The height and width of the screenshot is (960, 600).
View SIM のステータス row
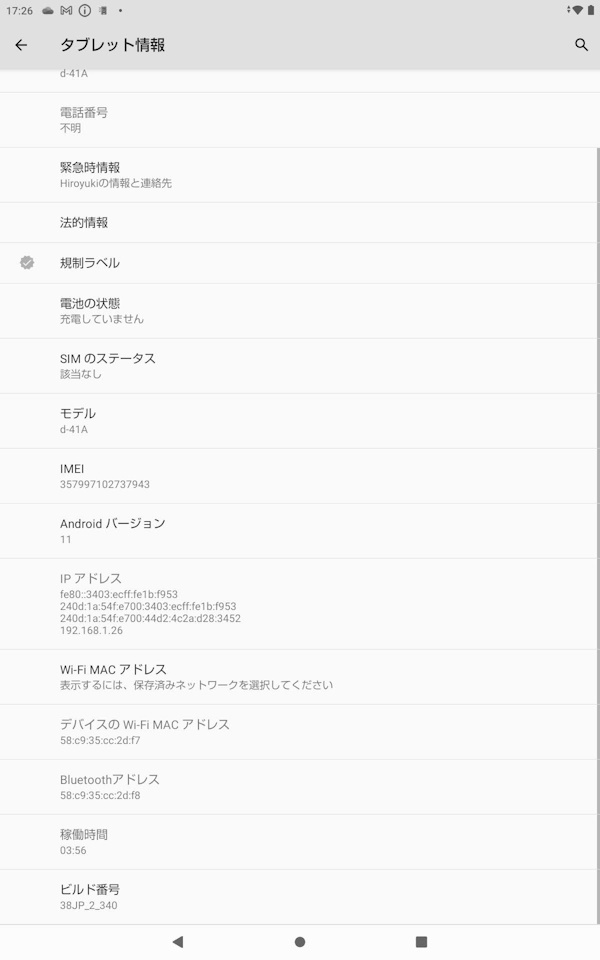point(299,366)
